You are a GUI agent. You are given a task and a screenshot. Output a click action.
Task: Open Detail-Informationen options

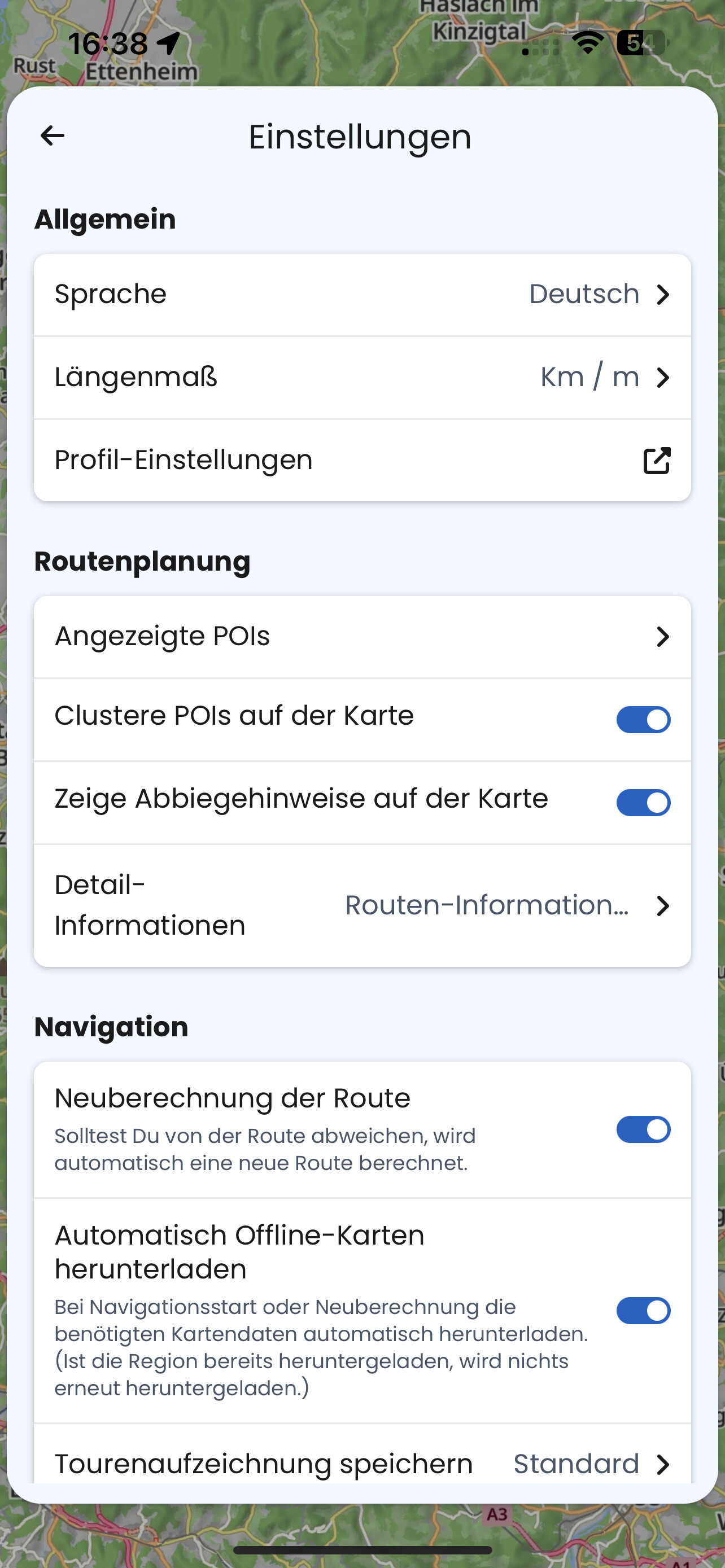[362, 905]
